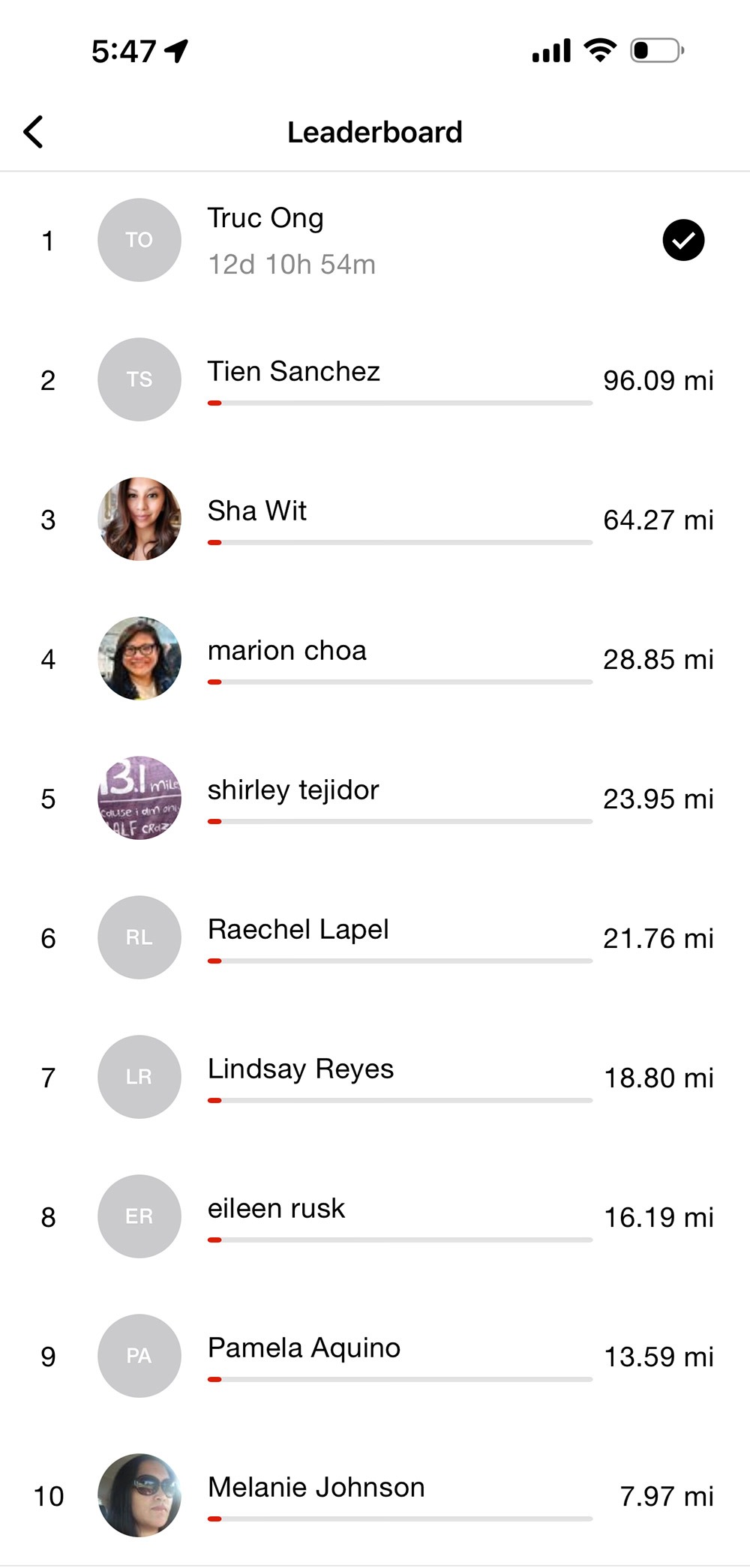Tap marion choa's progress bar
This screenshot has height=1568, width=750.
coord(399,682)
